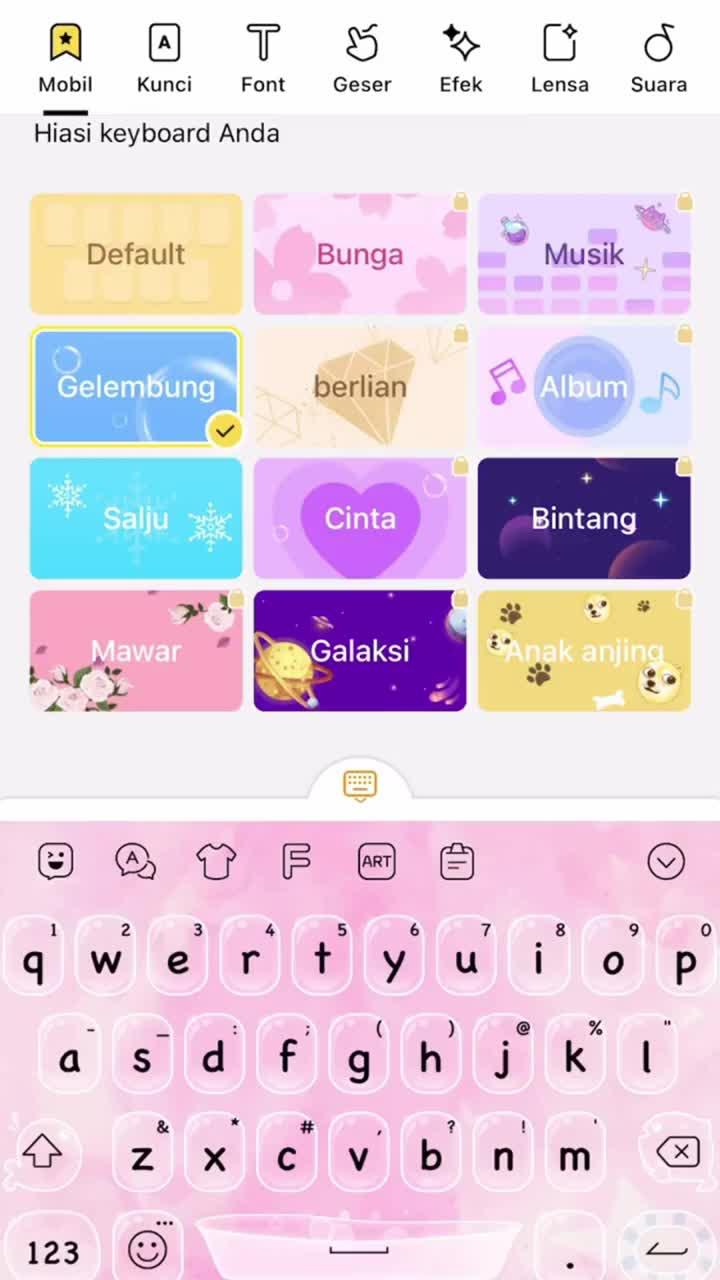The image size is (720, 1280).
Task: Select the Default keyboard theme
Action: click(x=136, y=254)
